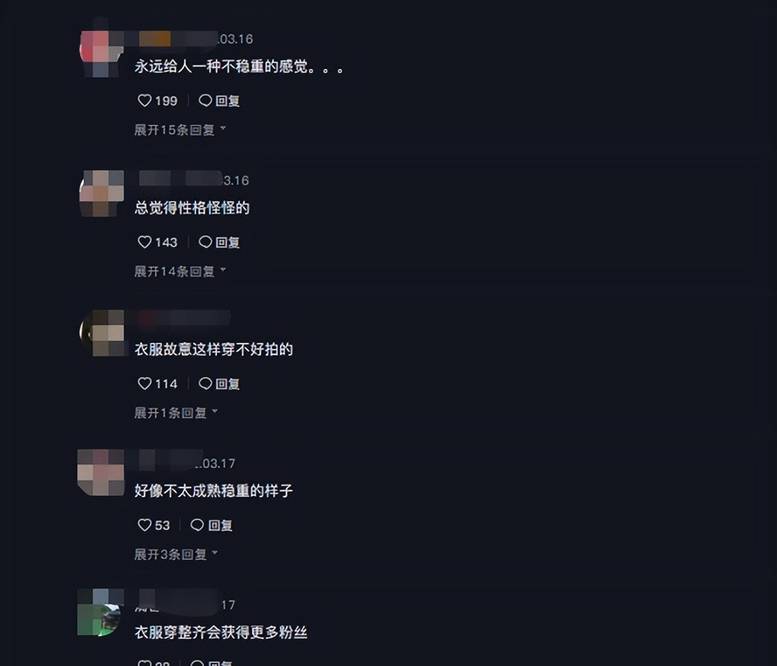Reply to the 永远给人一种不稳重的感觉 comment
Screen dimensions: 777x666
[219, 101]
